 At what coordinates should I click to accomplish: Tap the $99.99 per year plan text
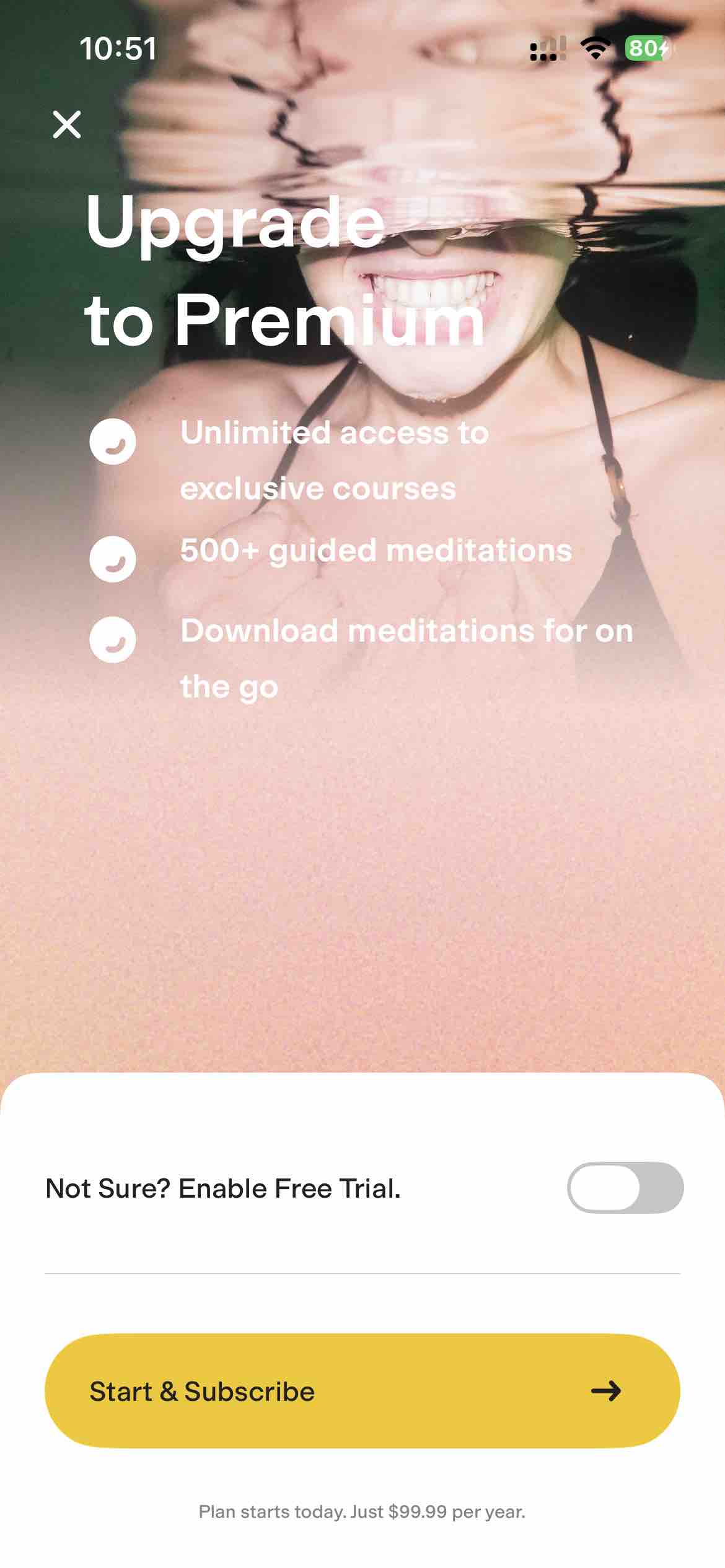[x=362, y=1512]
